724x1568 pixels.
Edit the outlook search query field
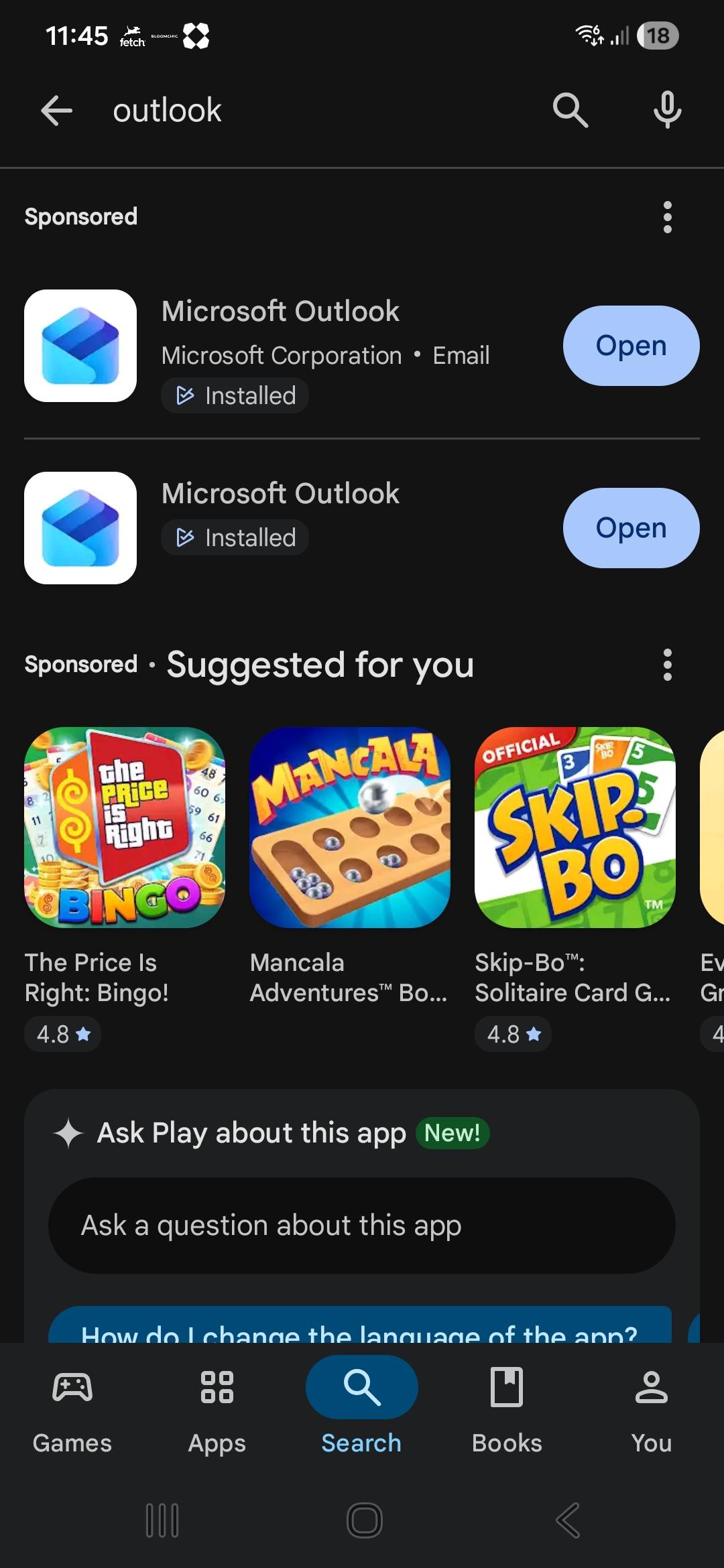coord(322,110)
